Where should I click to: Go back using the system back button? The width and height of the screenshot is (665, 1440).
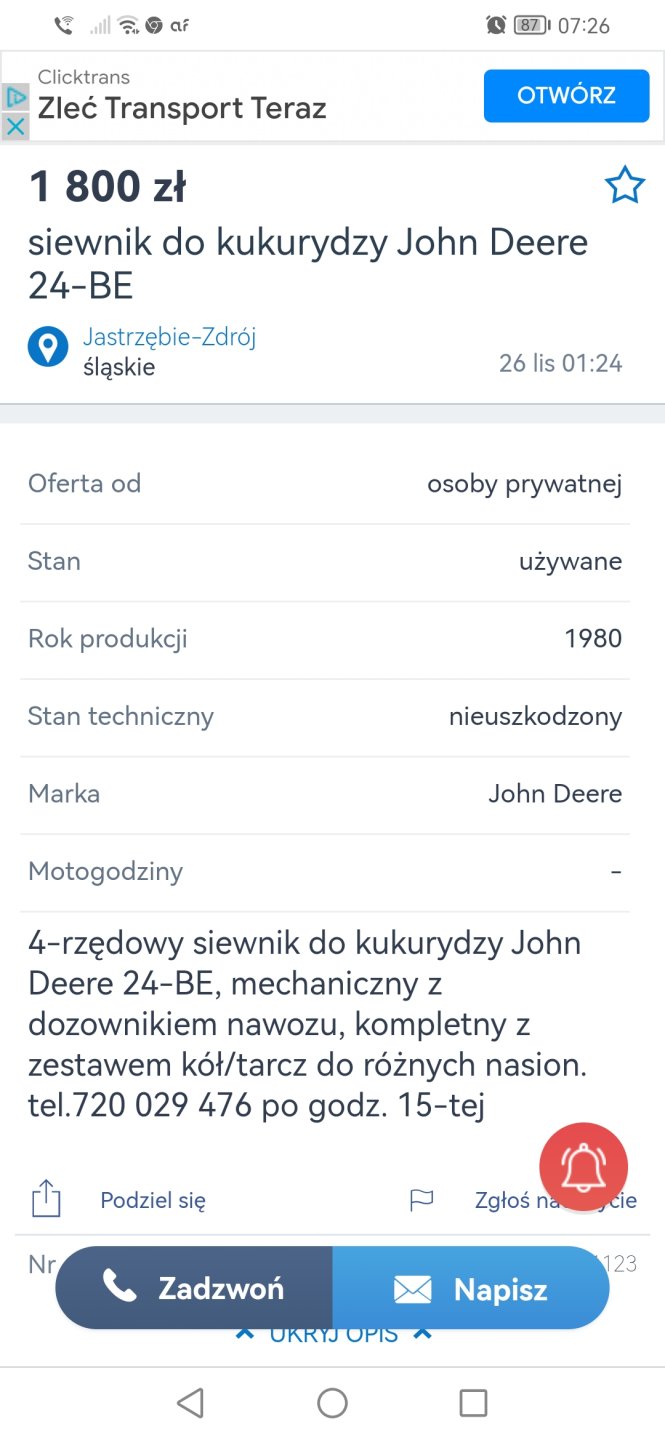pyautogui.click(x=190, y=1403)
